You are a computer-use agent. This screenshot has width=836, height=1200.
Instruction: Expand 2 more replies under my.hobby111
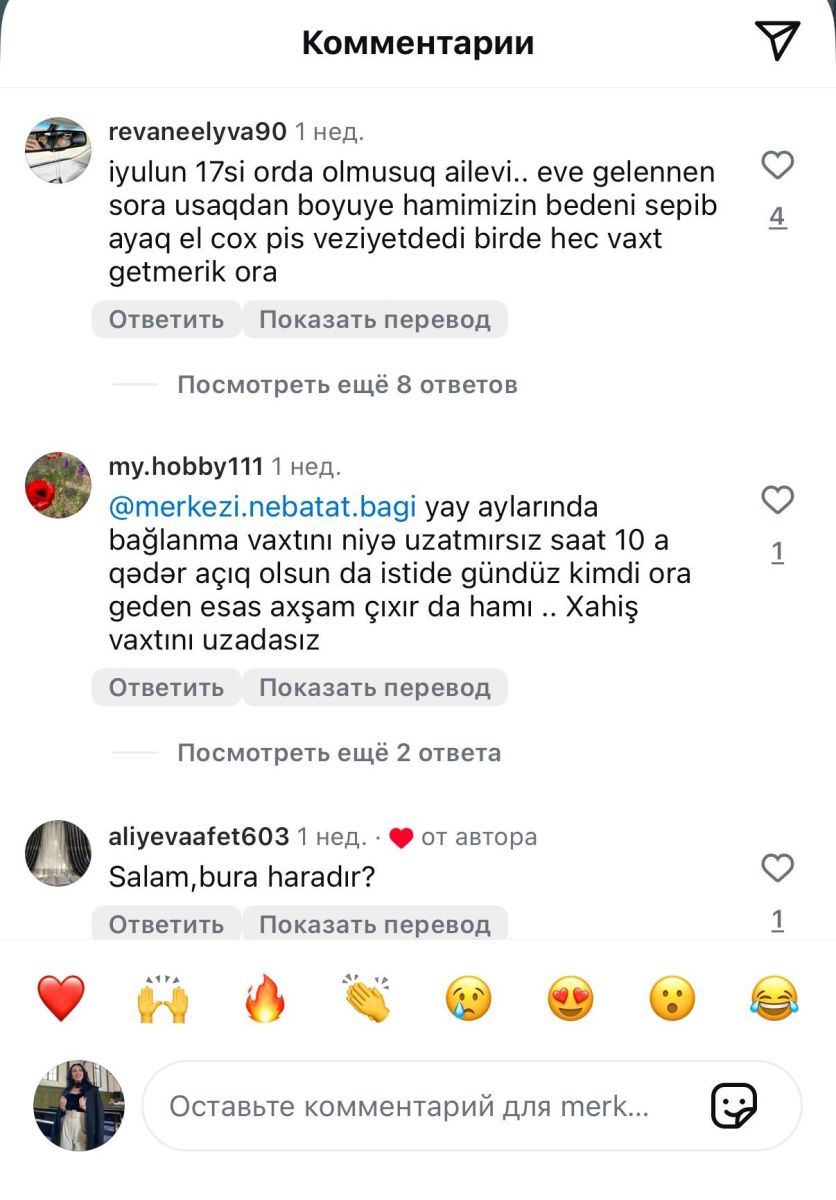[339, 753]
